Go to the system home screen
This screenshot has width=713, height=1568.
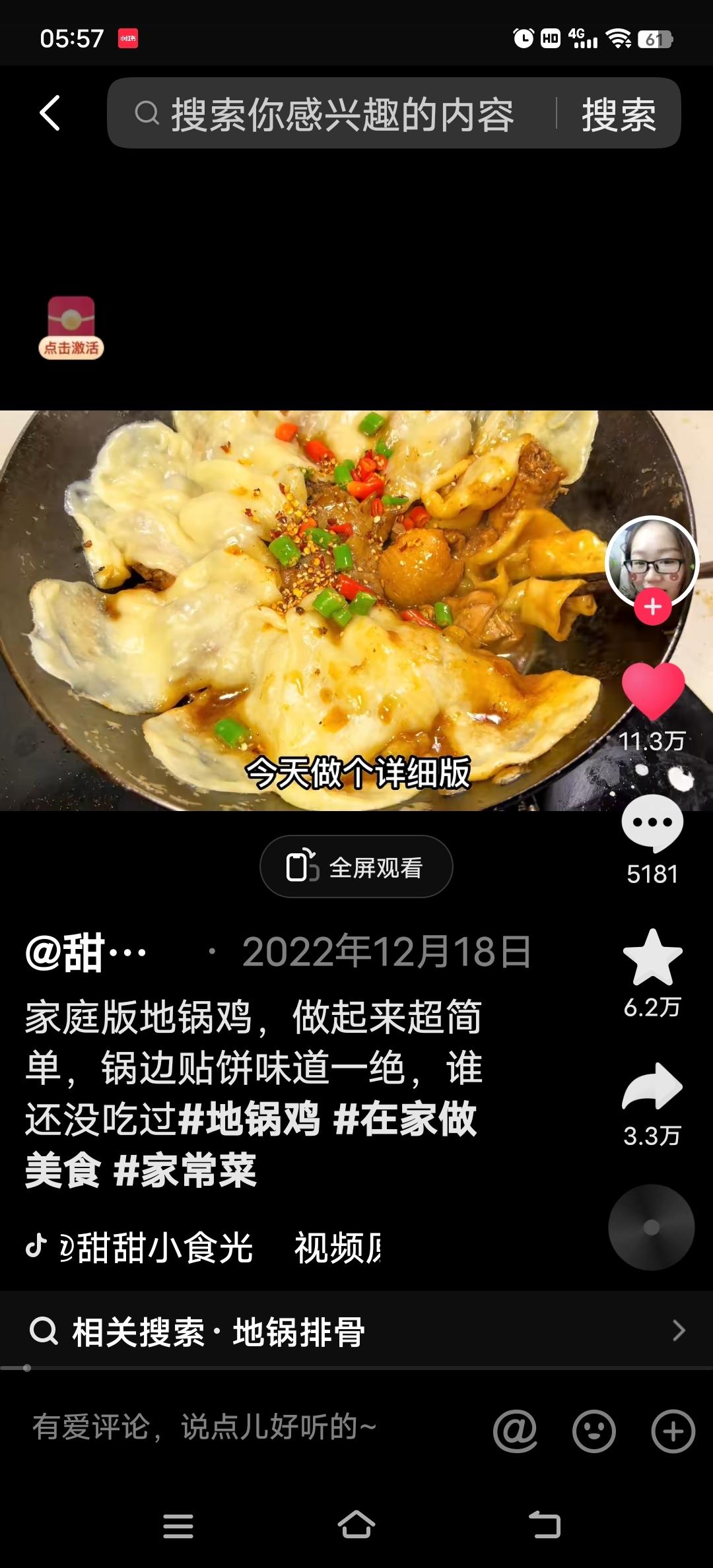click(x=356, y=1526)
